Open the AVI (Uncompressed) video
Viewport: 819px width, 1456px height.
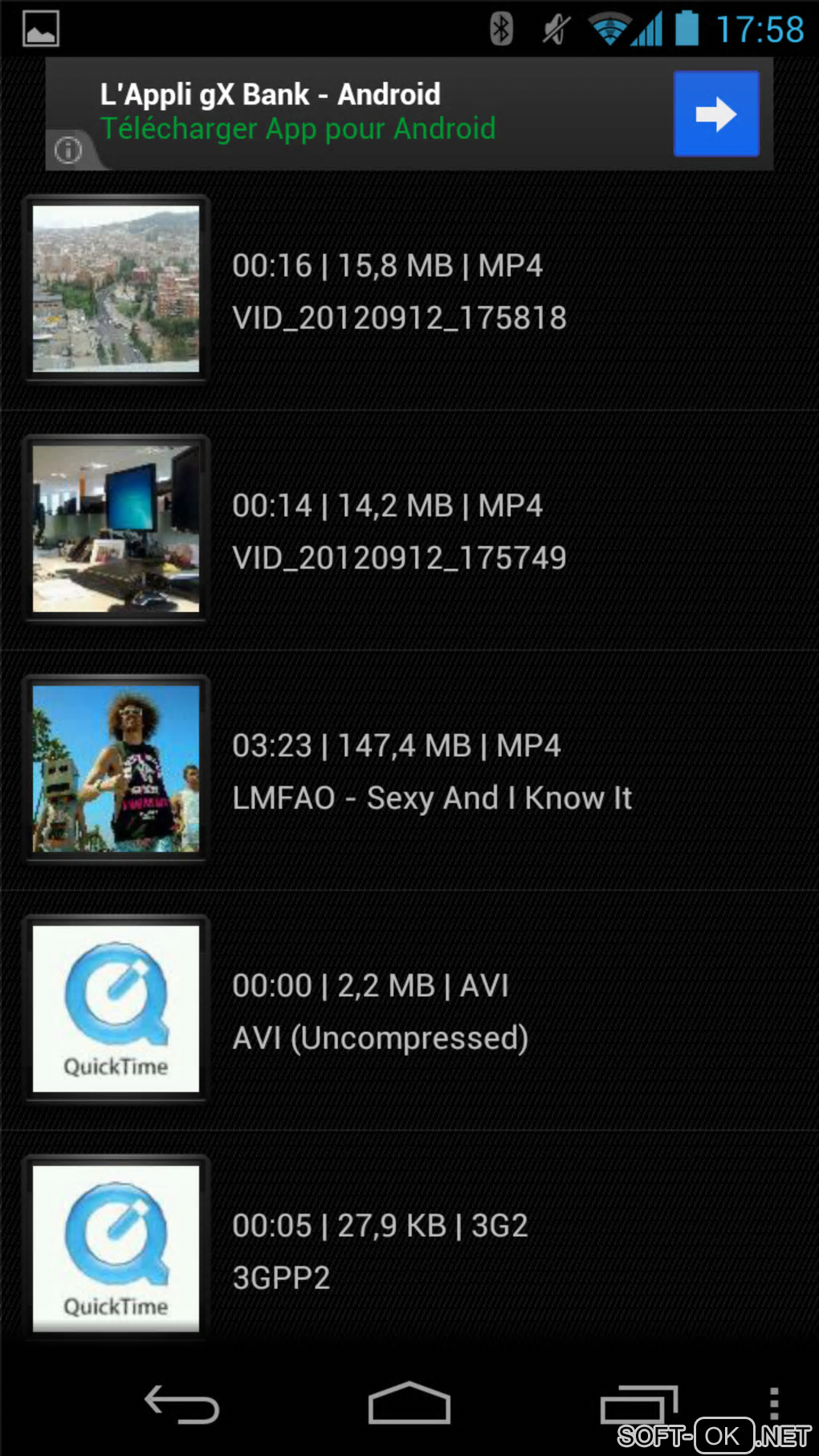380,1011
